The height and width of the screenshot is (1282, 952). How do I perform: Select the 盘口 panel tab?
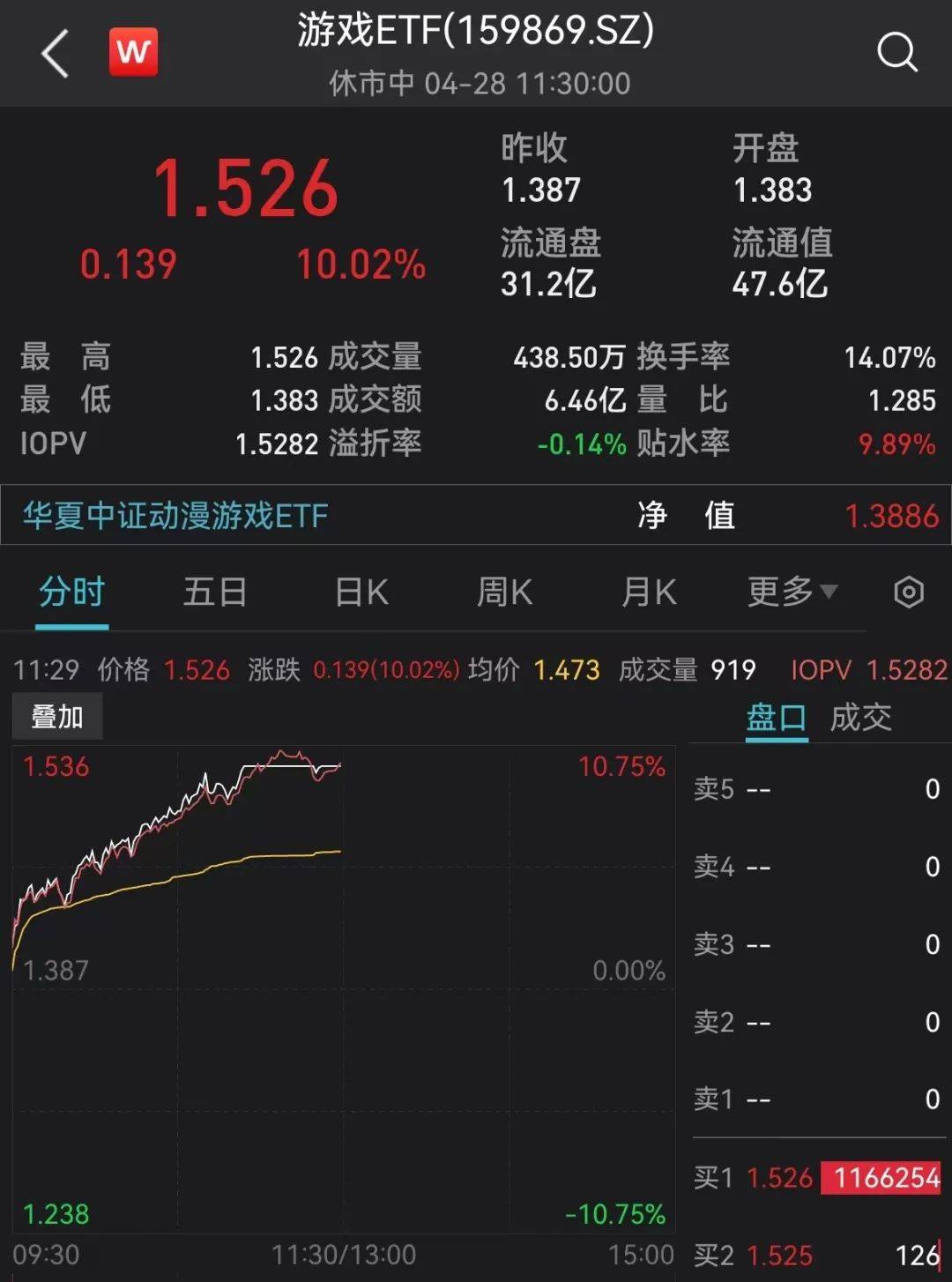(x=776, y=718)
